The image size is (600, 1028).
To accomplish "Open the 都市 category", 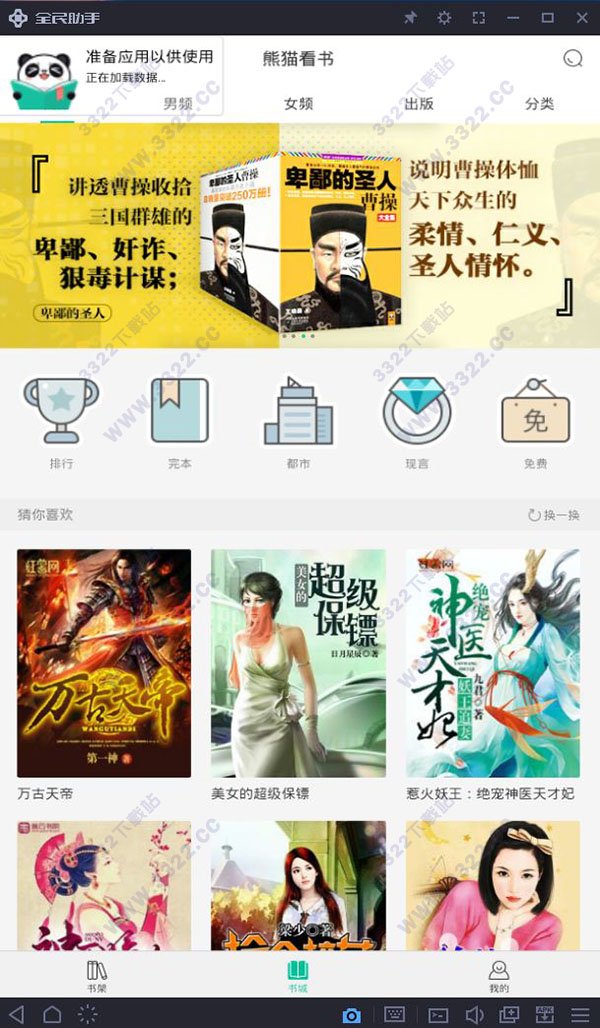I will coord(298,422).
